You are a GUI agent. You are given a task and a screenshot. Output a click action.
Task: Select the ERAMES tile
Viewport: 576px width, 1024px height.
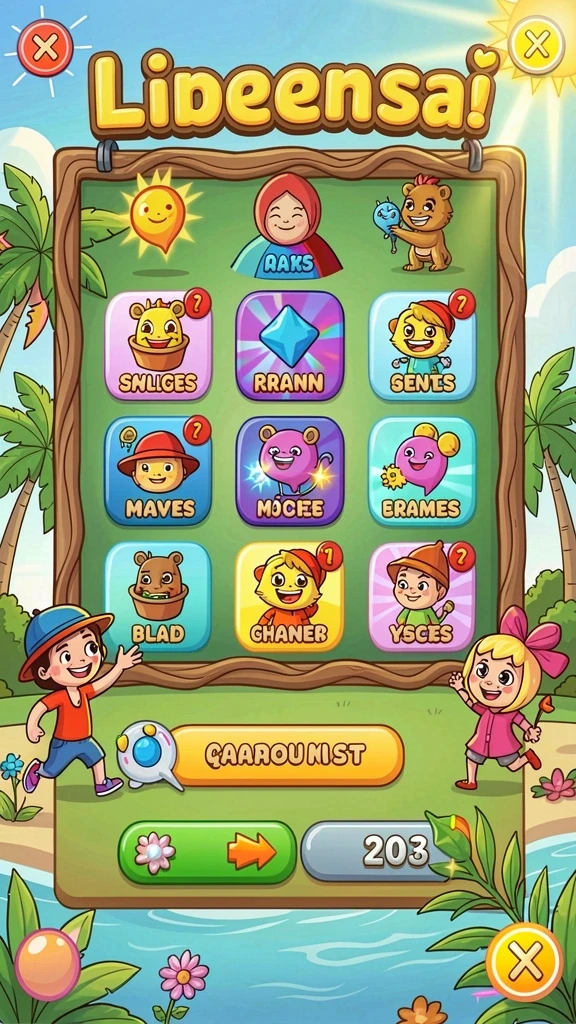click(422, 472)
